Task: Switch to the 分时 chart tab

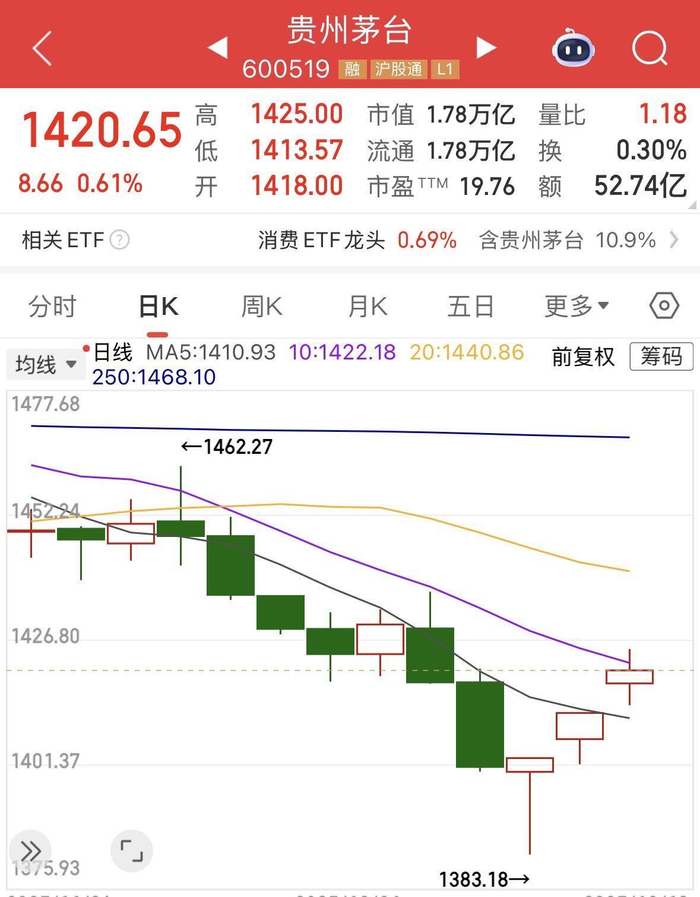Action: pos(52,306)
